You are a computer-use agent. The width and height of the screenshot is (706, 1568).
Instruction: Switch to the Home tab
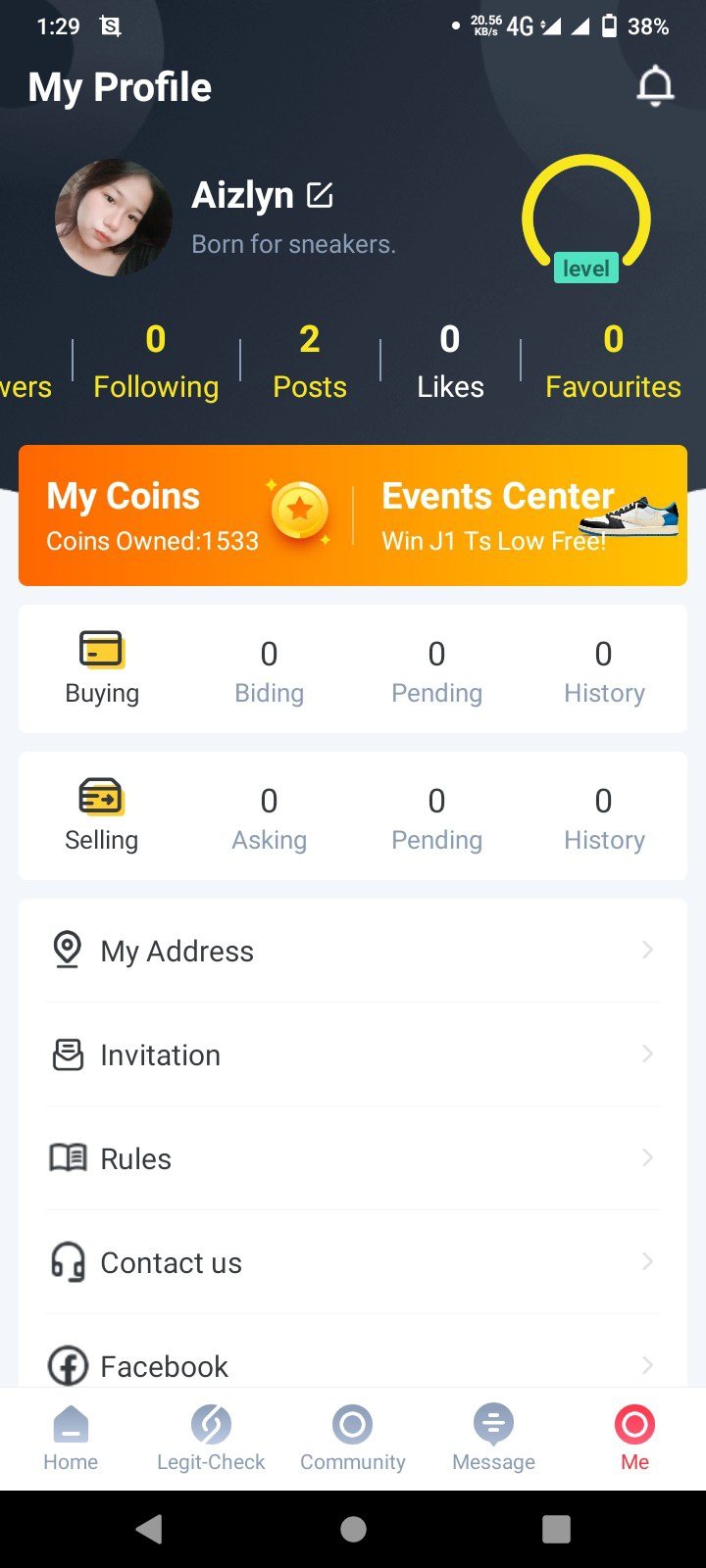[x=71, y=1438]
